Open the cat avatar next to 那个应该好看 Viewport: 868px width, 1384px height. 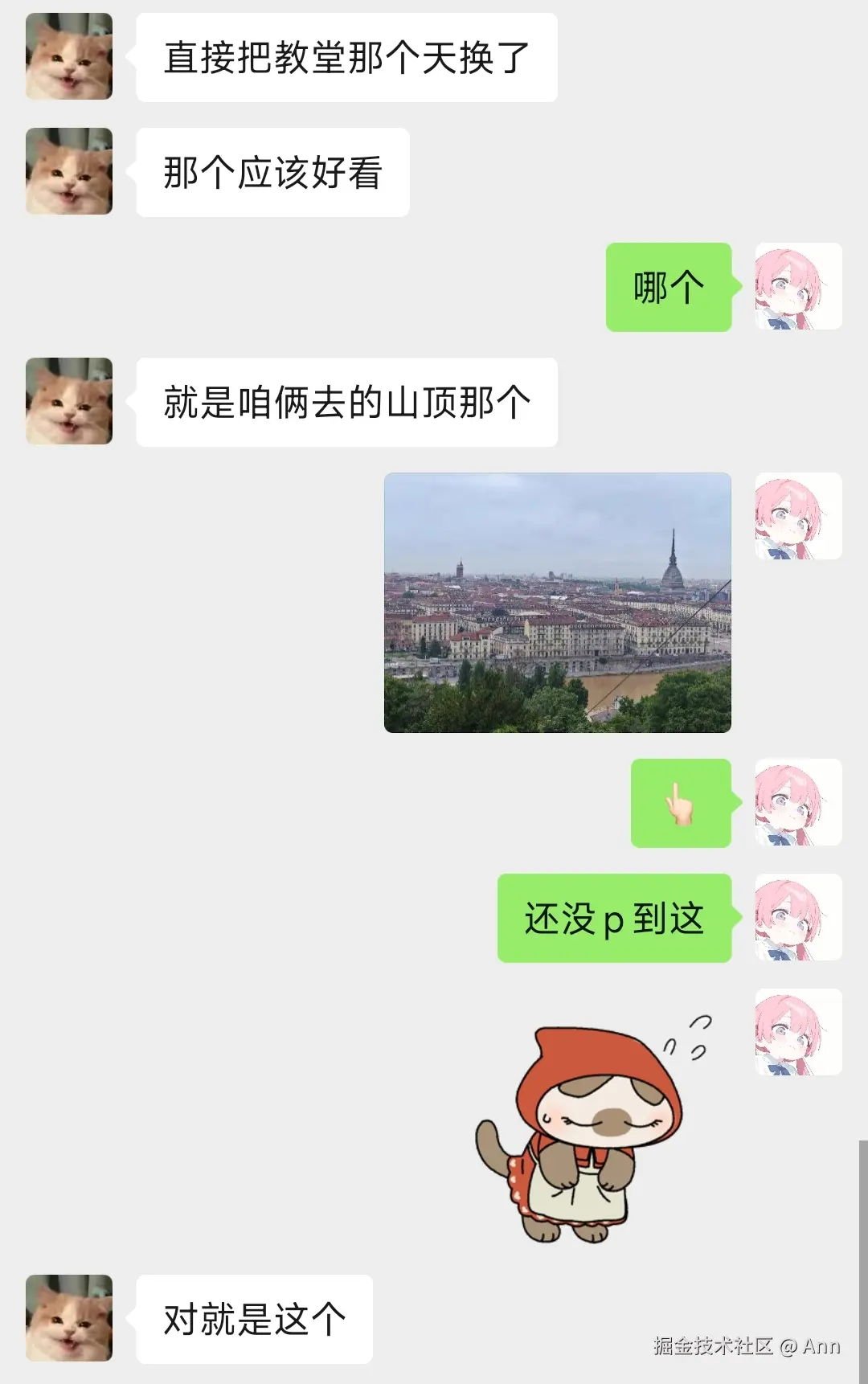[x=69, y=171]
